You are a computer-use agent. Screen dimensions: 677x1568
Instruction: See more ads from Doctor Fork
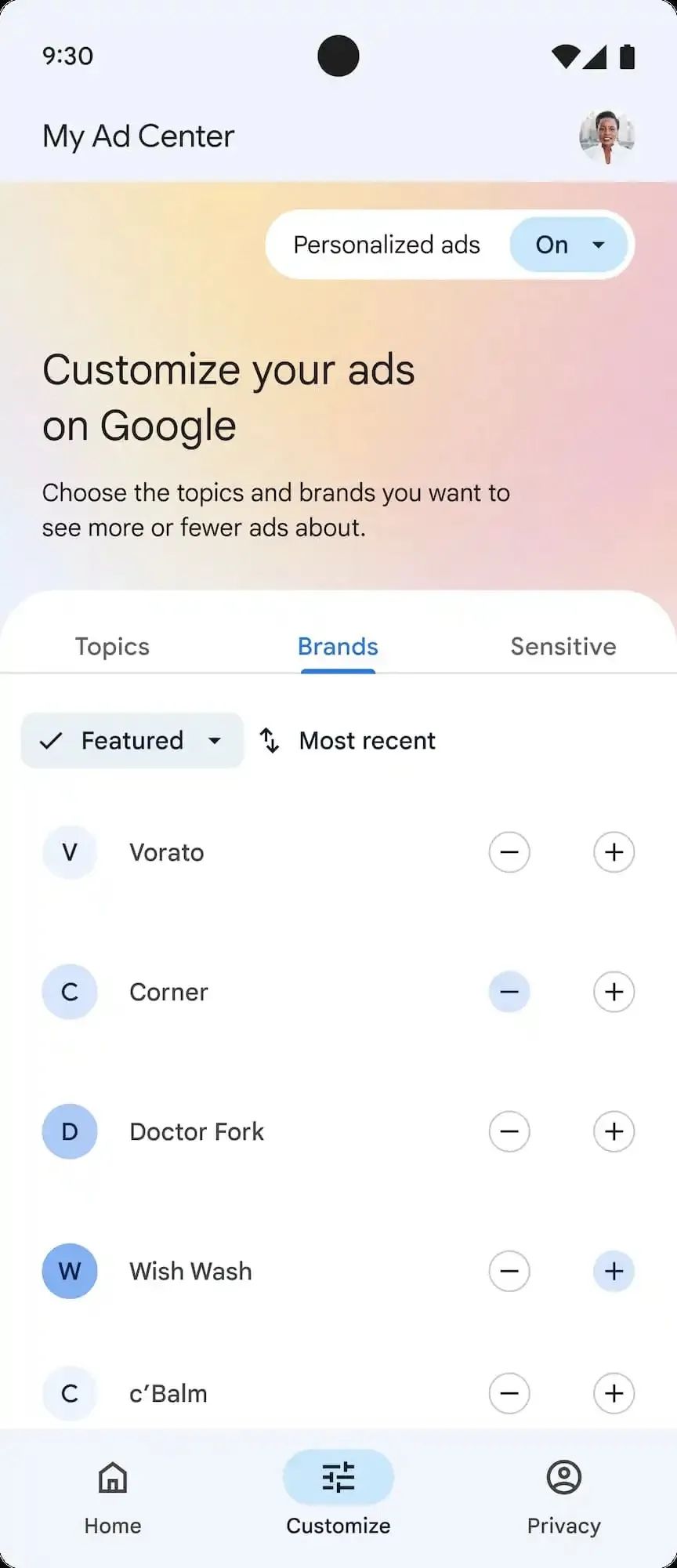(614, 1131)
